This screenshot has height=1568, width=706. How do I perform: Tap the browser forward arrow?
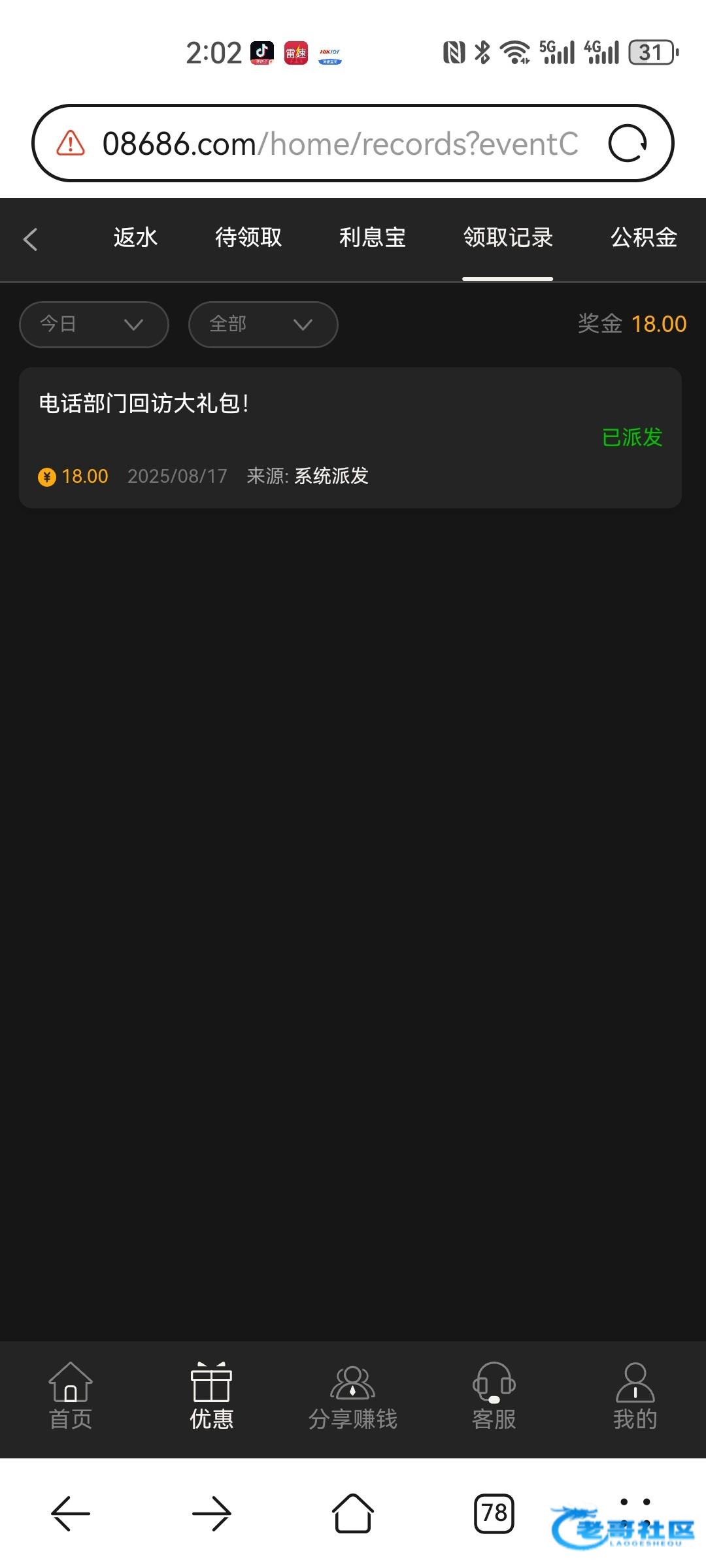[x=212, y=1513]
